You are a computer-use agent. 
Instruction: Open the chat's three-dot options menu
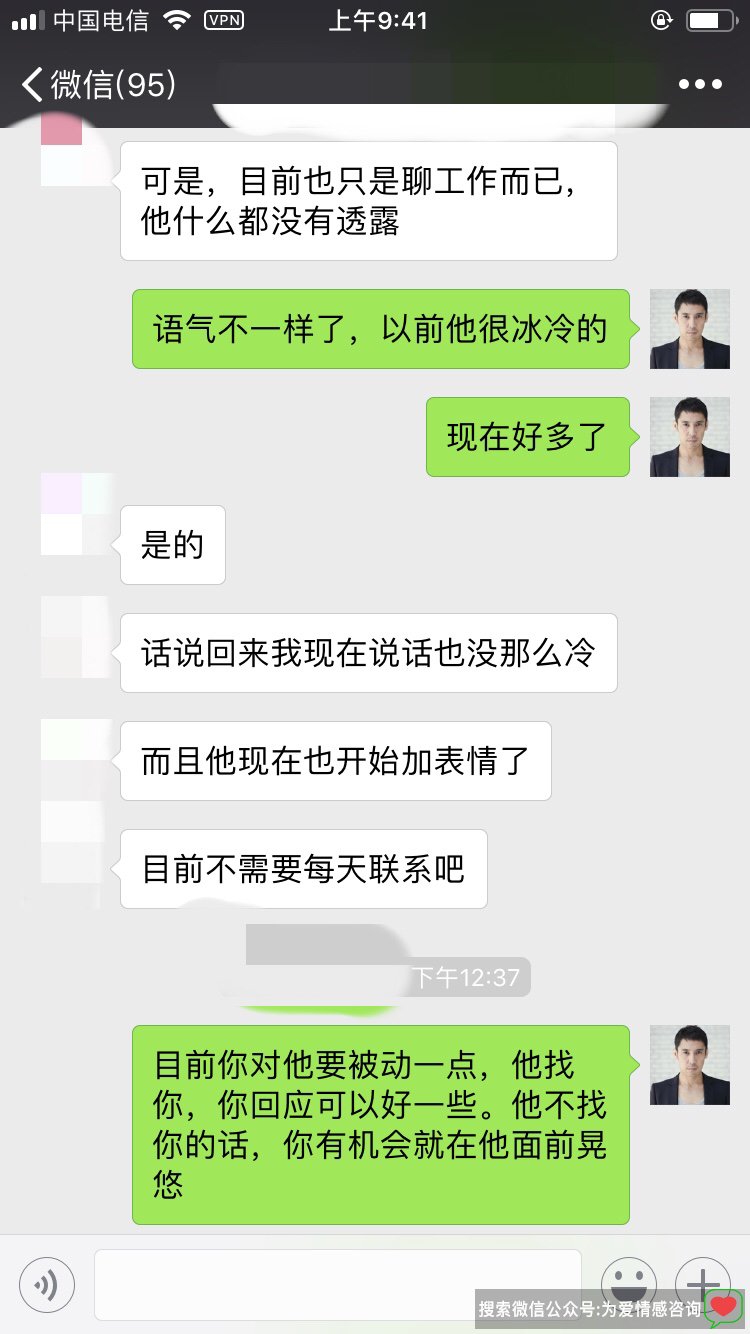coord(700,85)
